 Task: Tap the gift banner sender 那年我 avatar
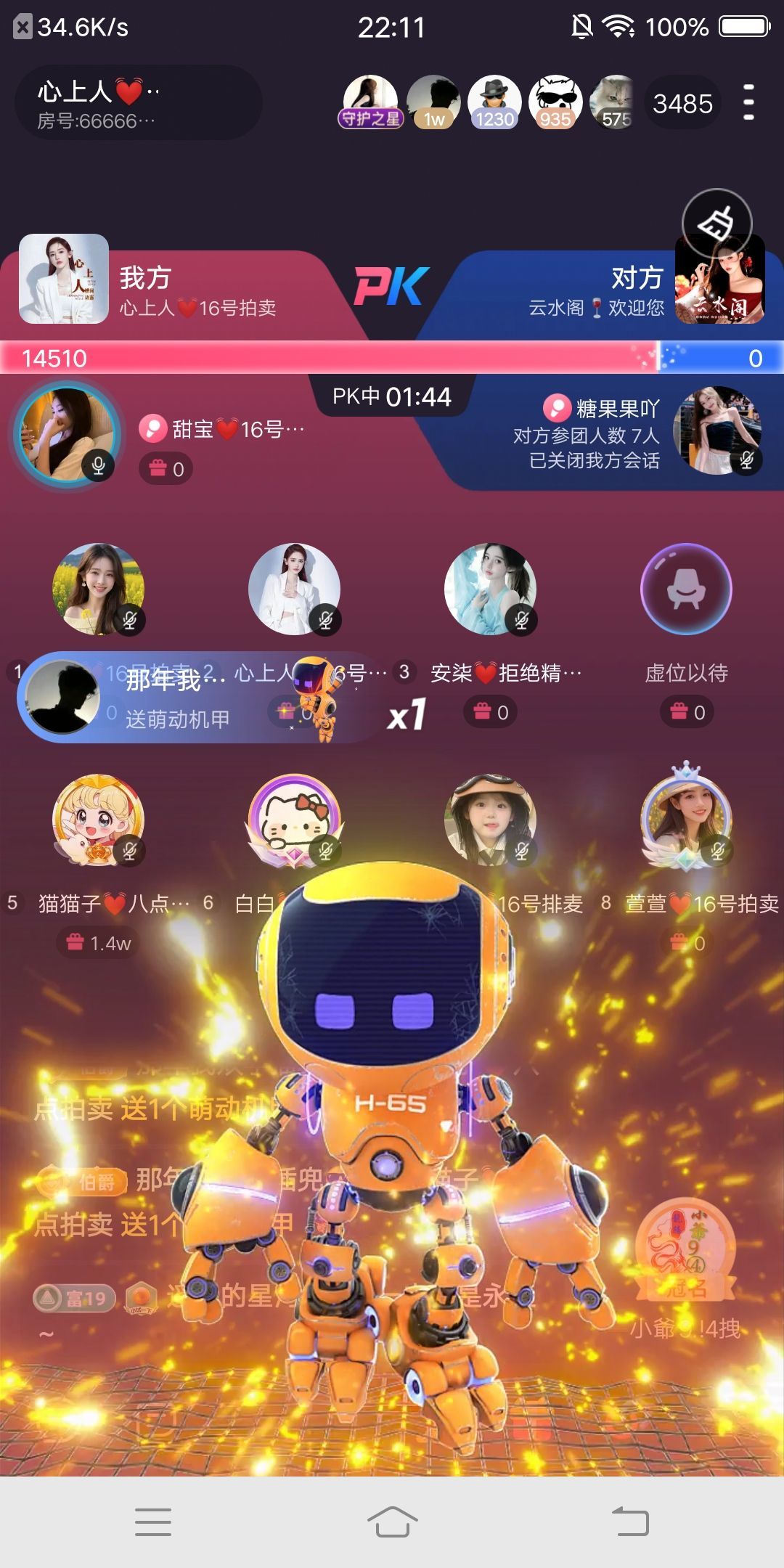[x=62, y=697]
